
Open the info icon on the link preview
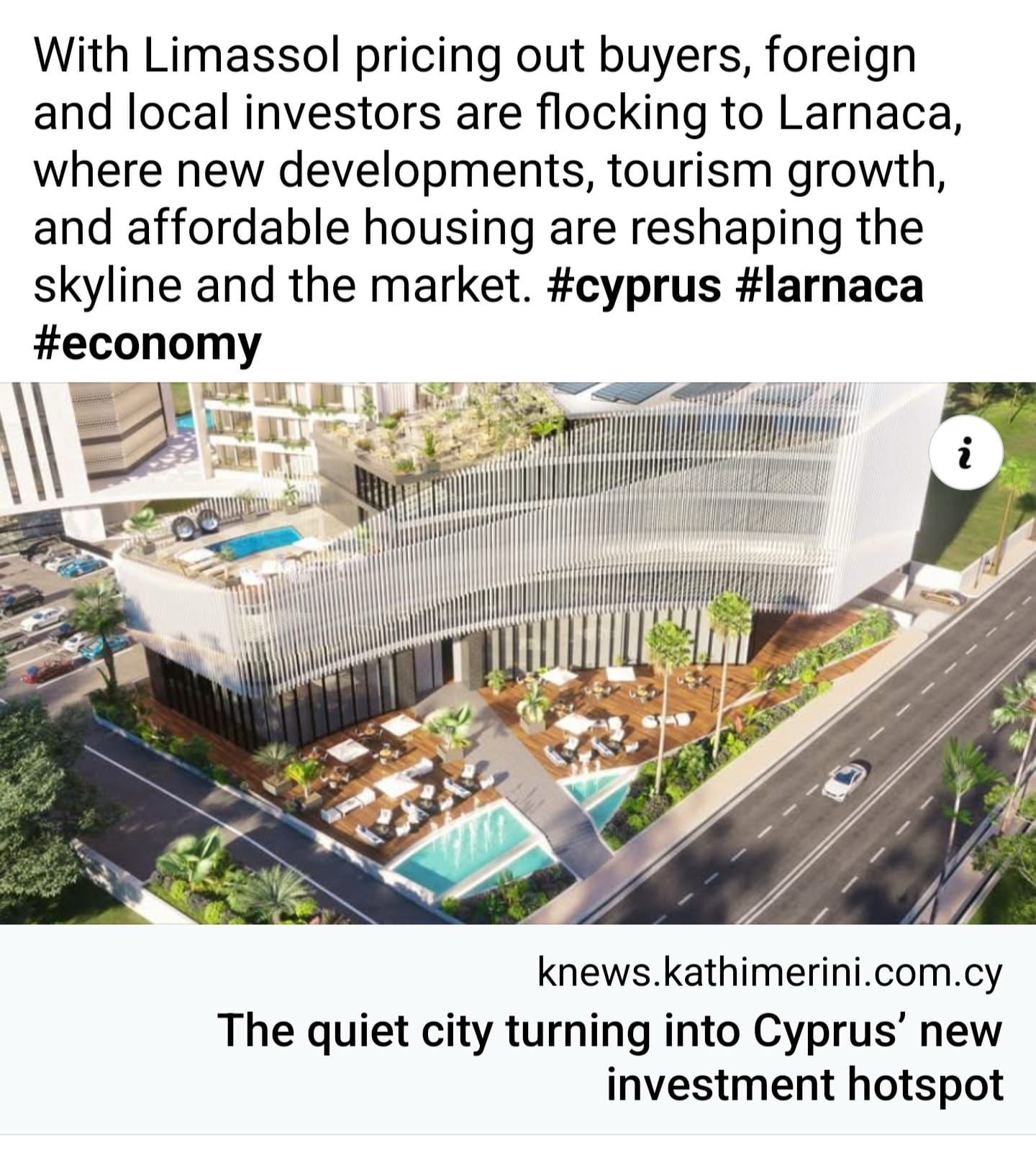tap(965, 455)
